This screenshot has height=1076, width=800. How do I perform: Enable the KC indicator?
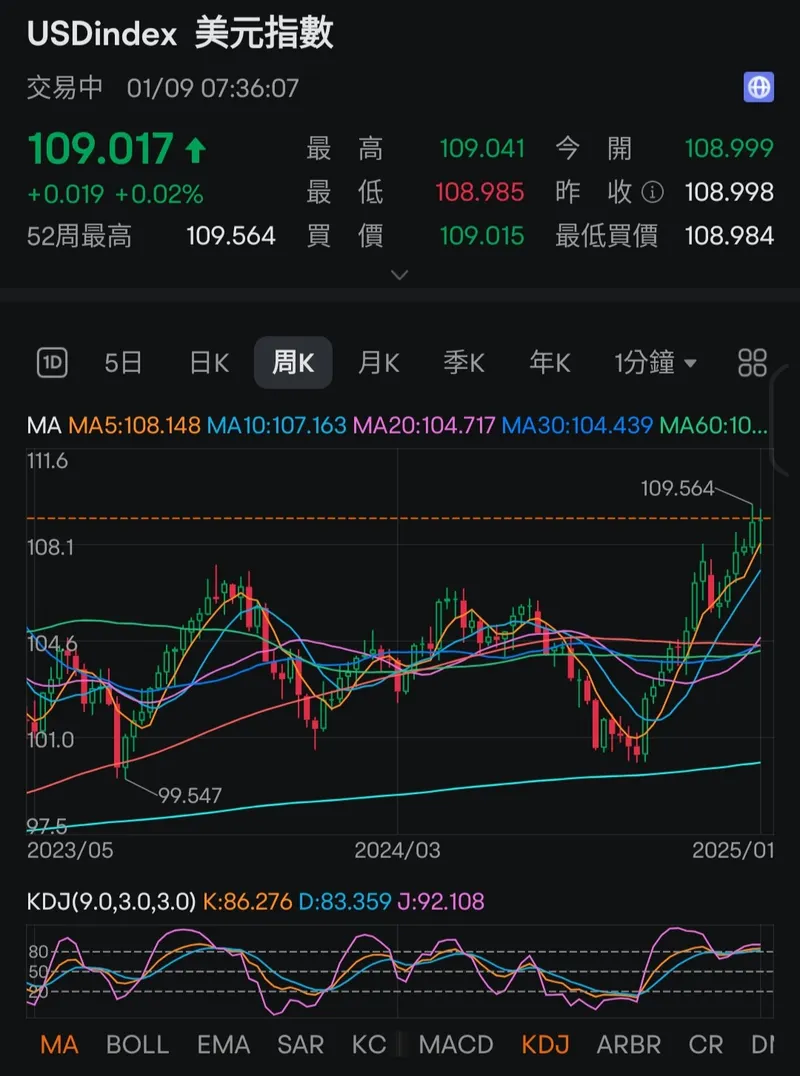point(369,1045)
